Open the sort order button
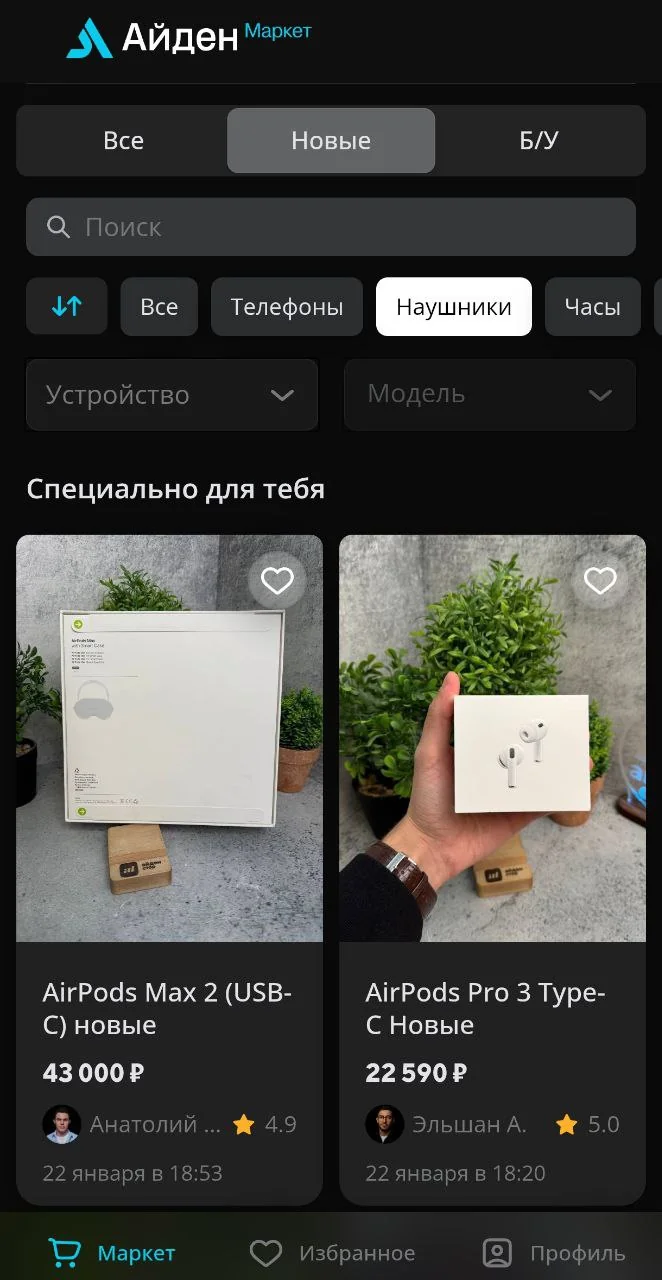 (67, 306)
